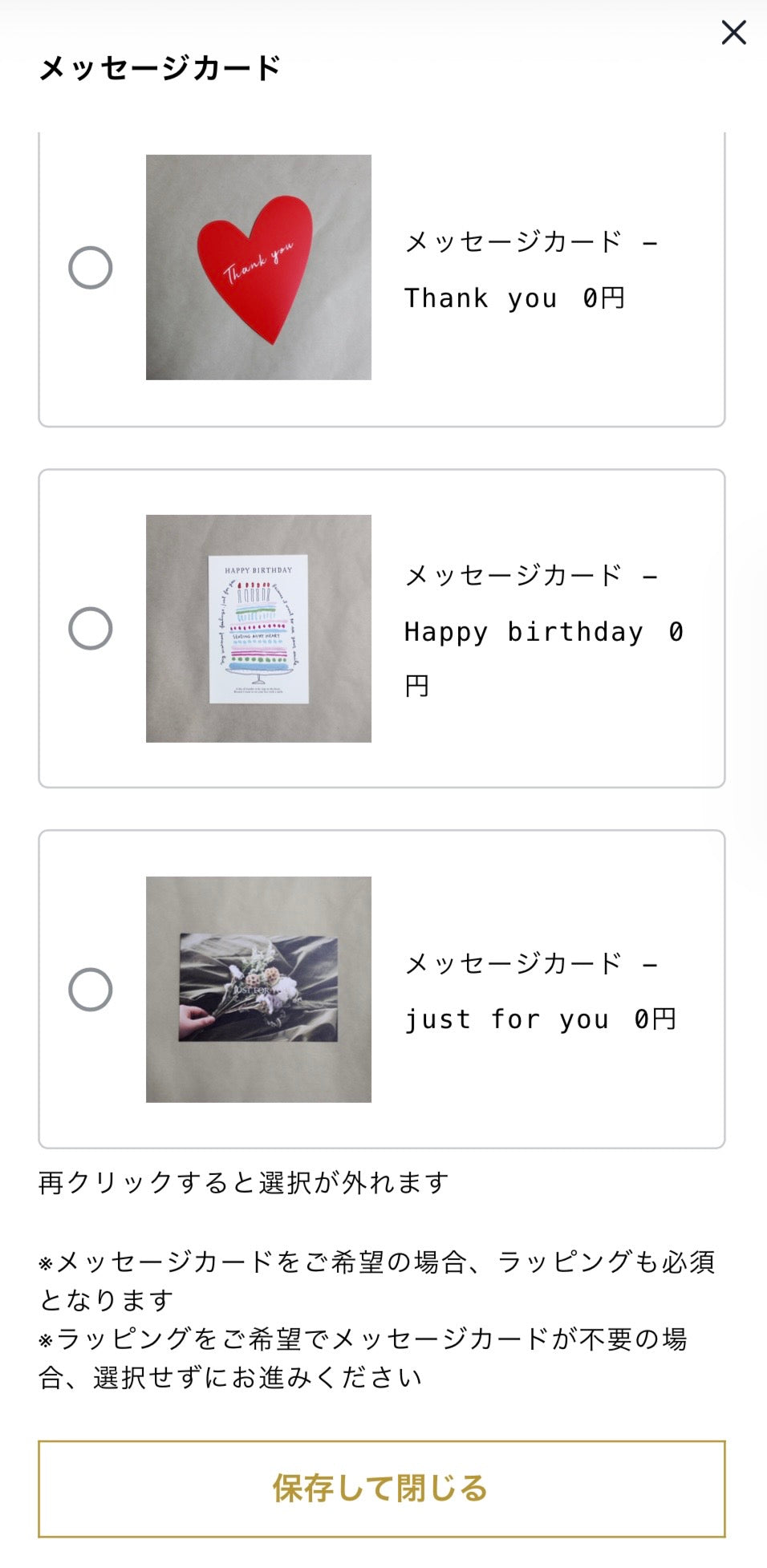Screen dimensions: 767x1568
Task: Select the Thank you message card
Action: pyautogui.click(x=91, y=268)
